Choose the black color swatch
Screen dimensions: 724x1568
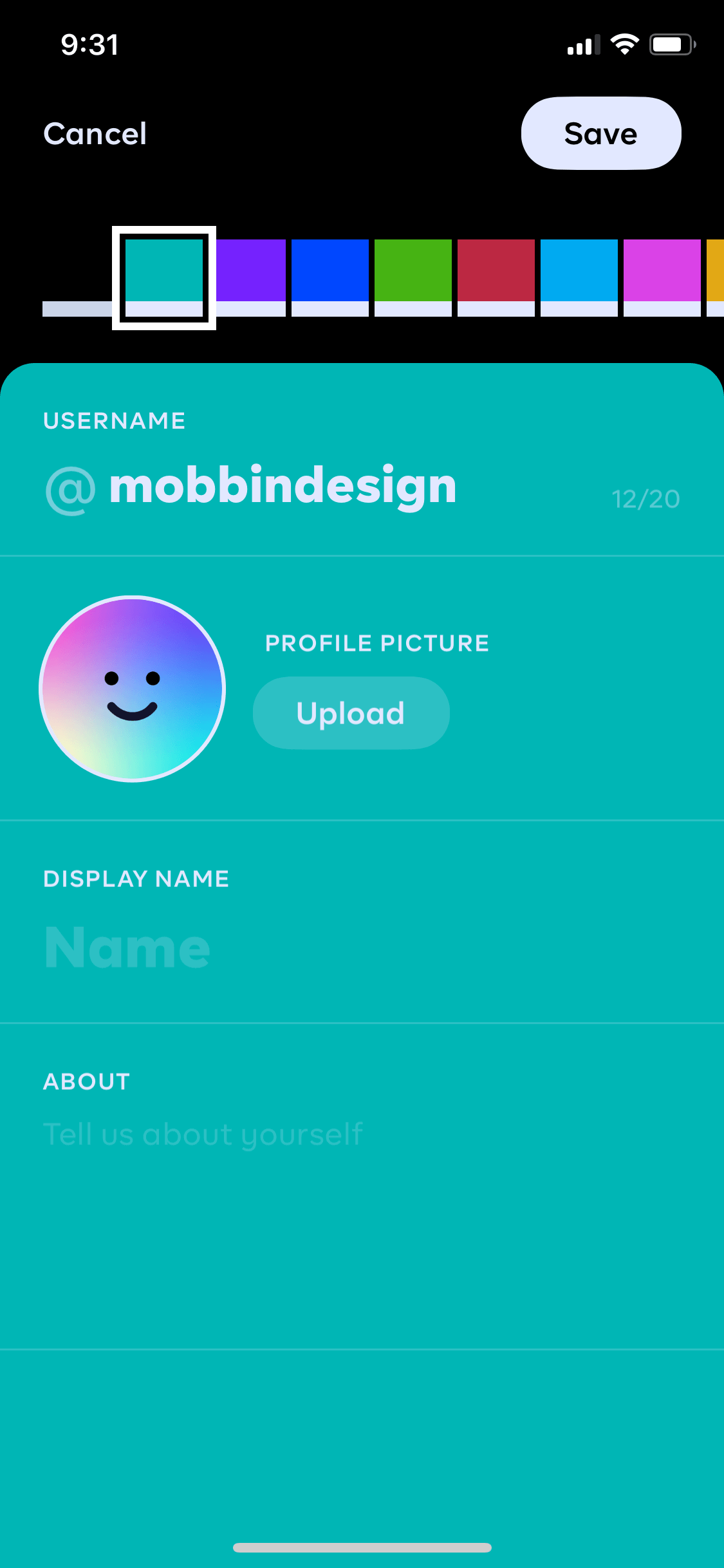click(x=77, y=277)
